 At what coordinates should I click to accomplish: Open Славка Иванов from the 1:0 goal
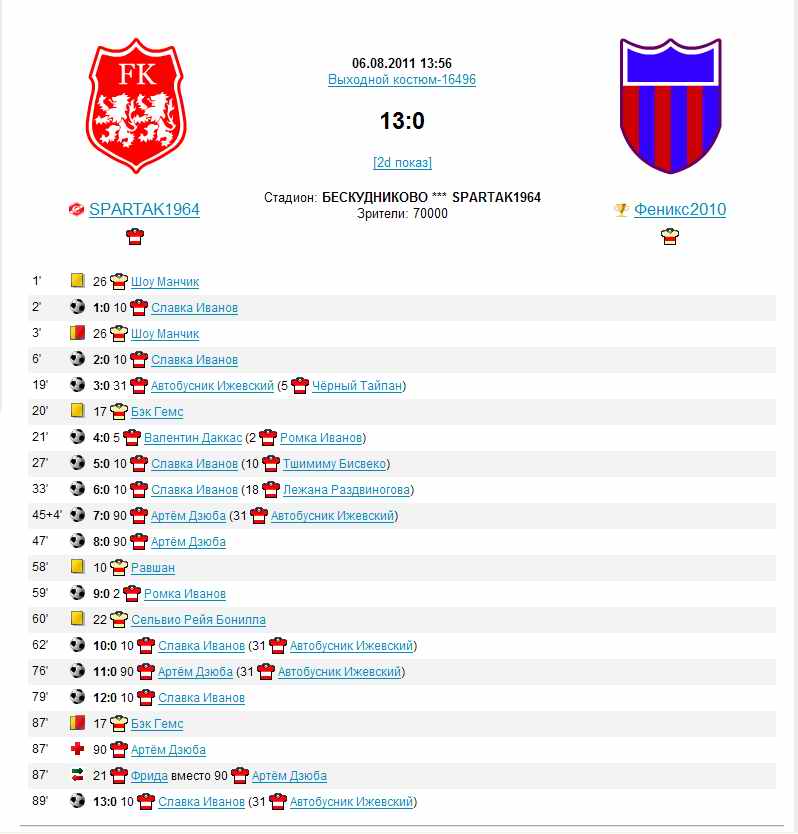pyautogui.click(x=194, y=308)
